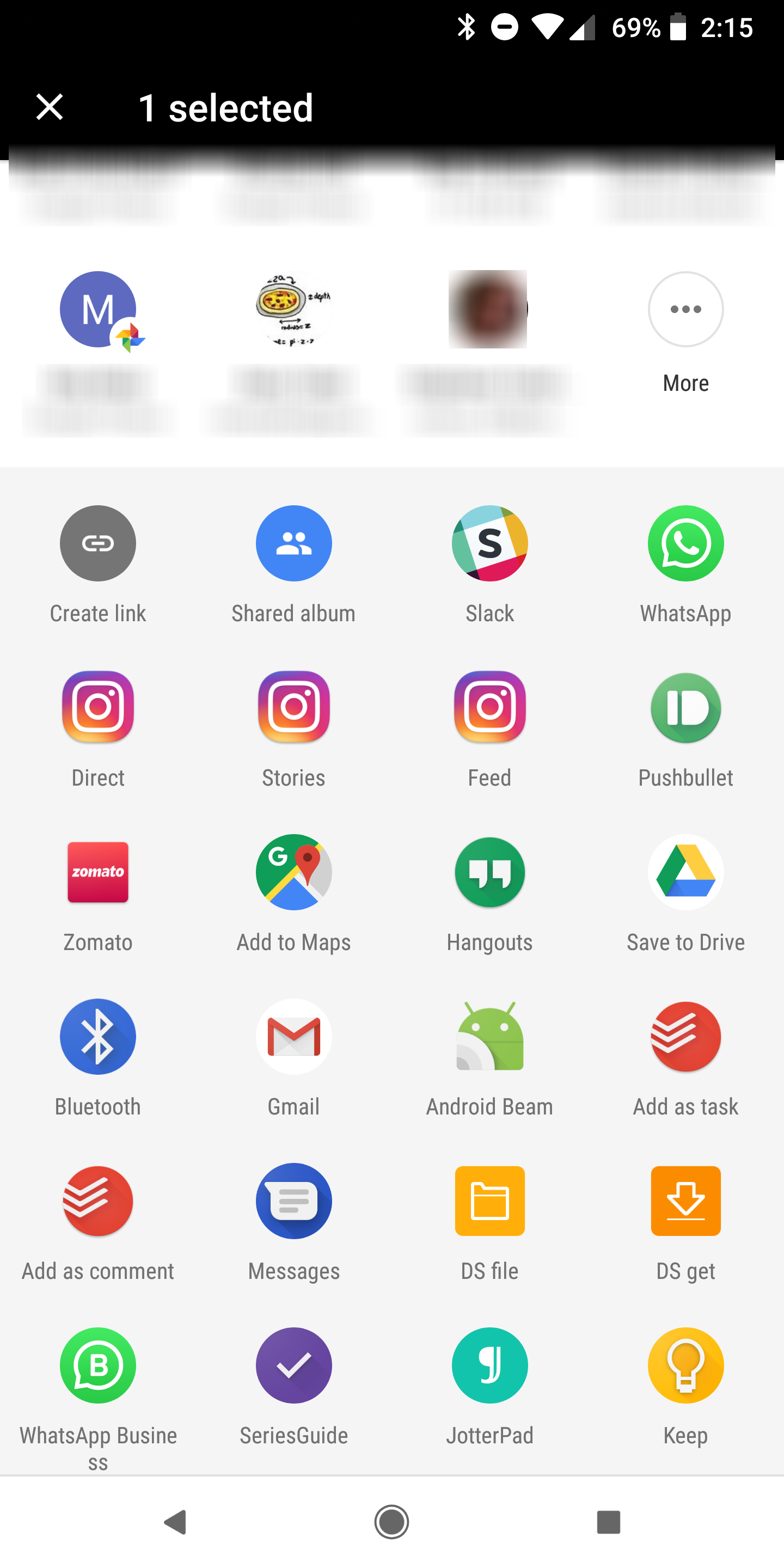This screenshot has height=1568, width=784.
Task: Open a new Shared album
Action: 293,543
